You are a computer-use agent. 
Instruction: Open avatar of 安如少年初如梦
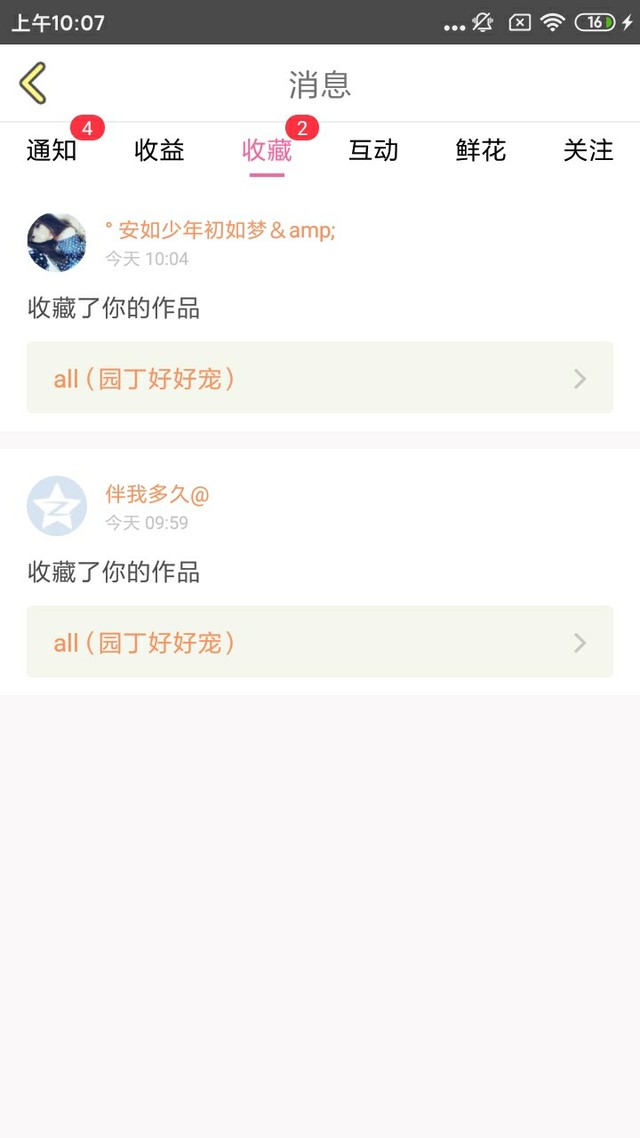(x=57, y=242)
